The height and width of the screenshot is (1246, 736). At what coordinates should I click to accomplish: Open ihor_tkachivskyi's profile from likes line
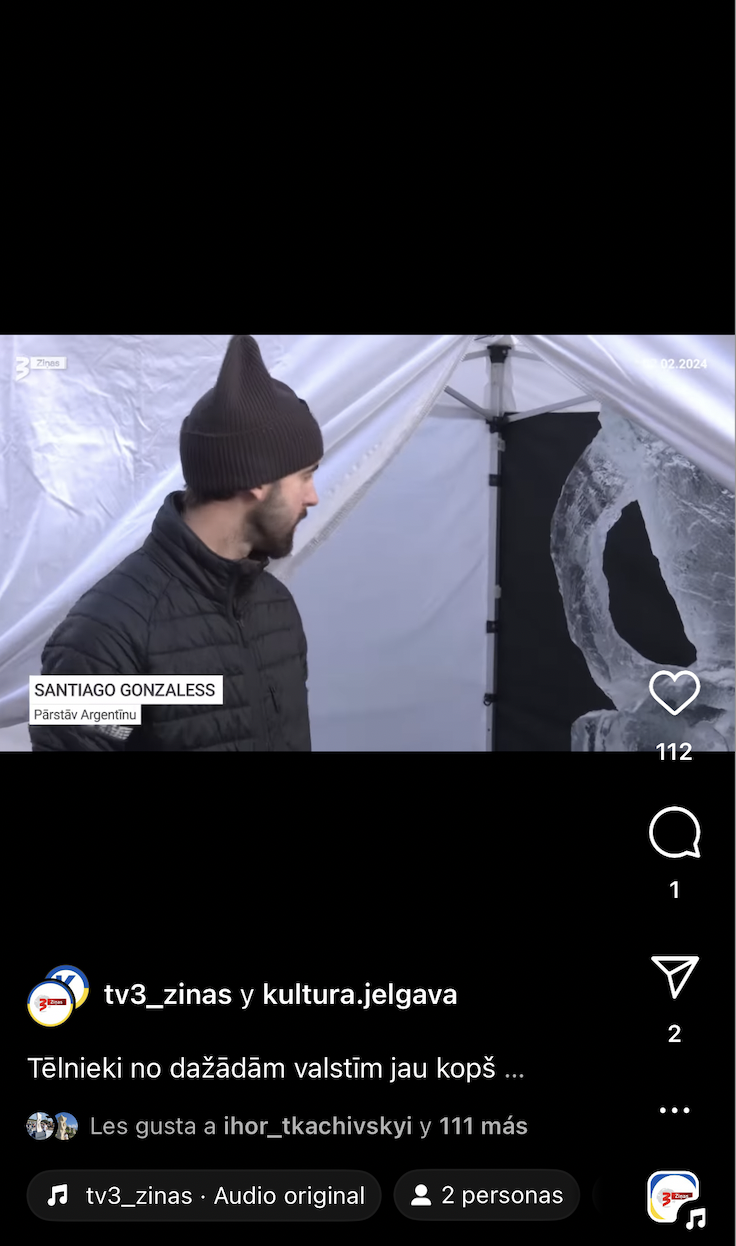[x=318, y=1126]
